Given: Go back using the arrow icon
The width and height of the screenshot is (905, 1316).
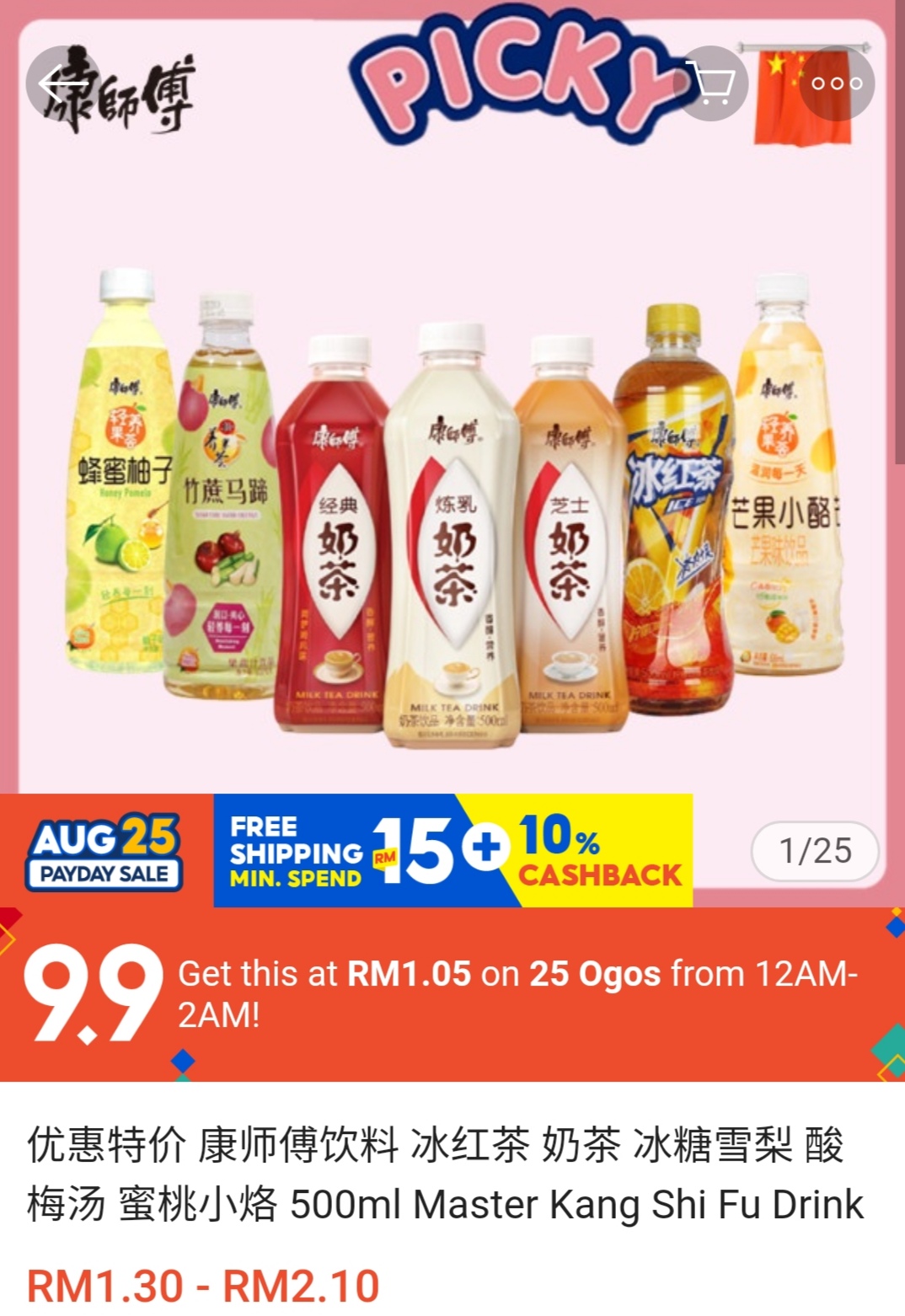Looking at the screenshot, I should (62, 83).
